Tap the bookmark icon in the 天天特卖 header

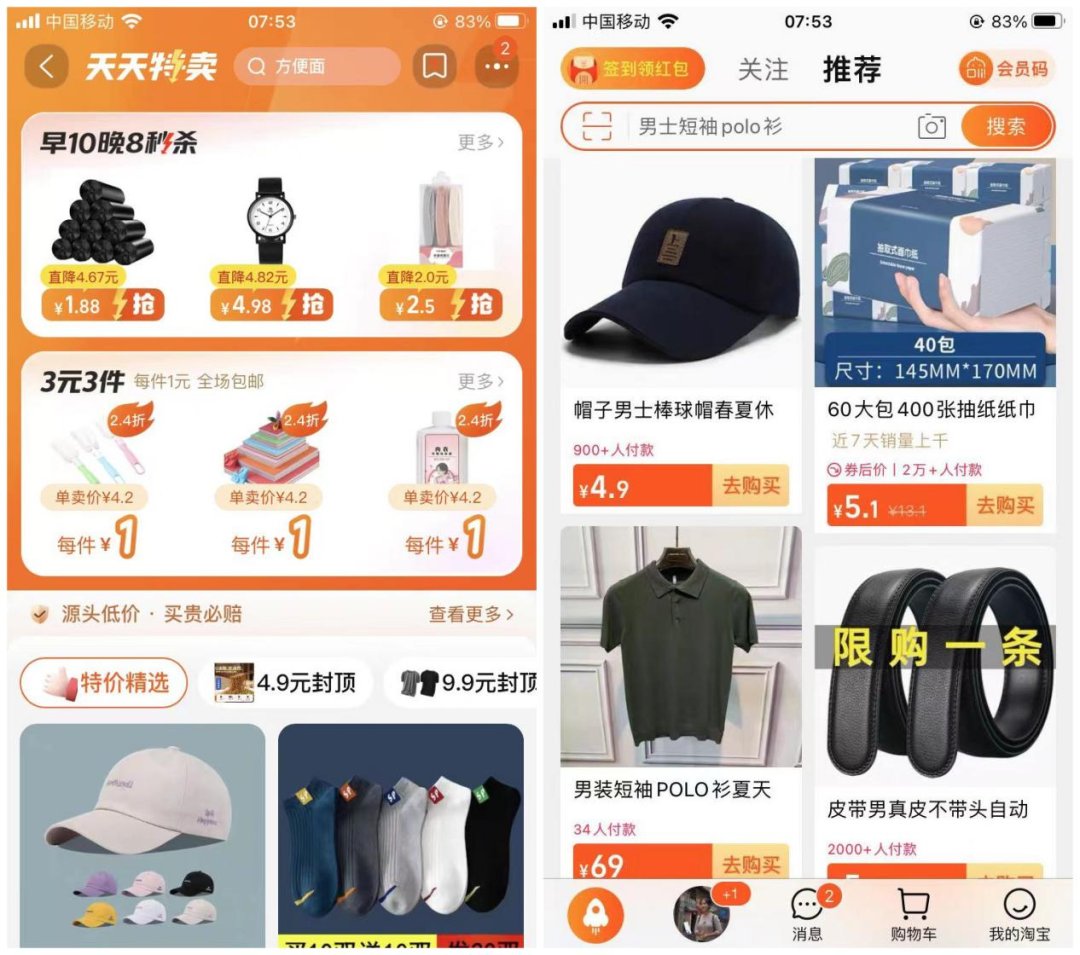click(x=434, y=67)
